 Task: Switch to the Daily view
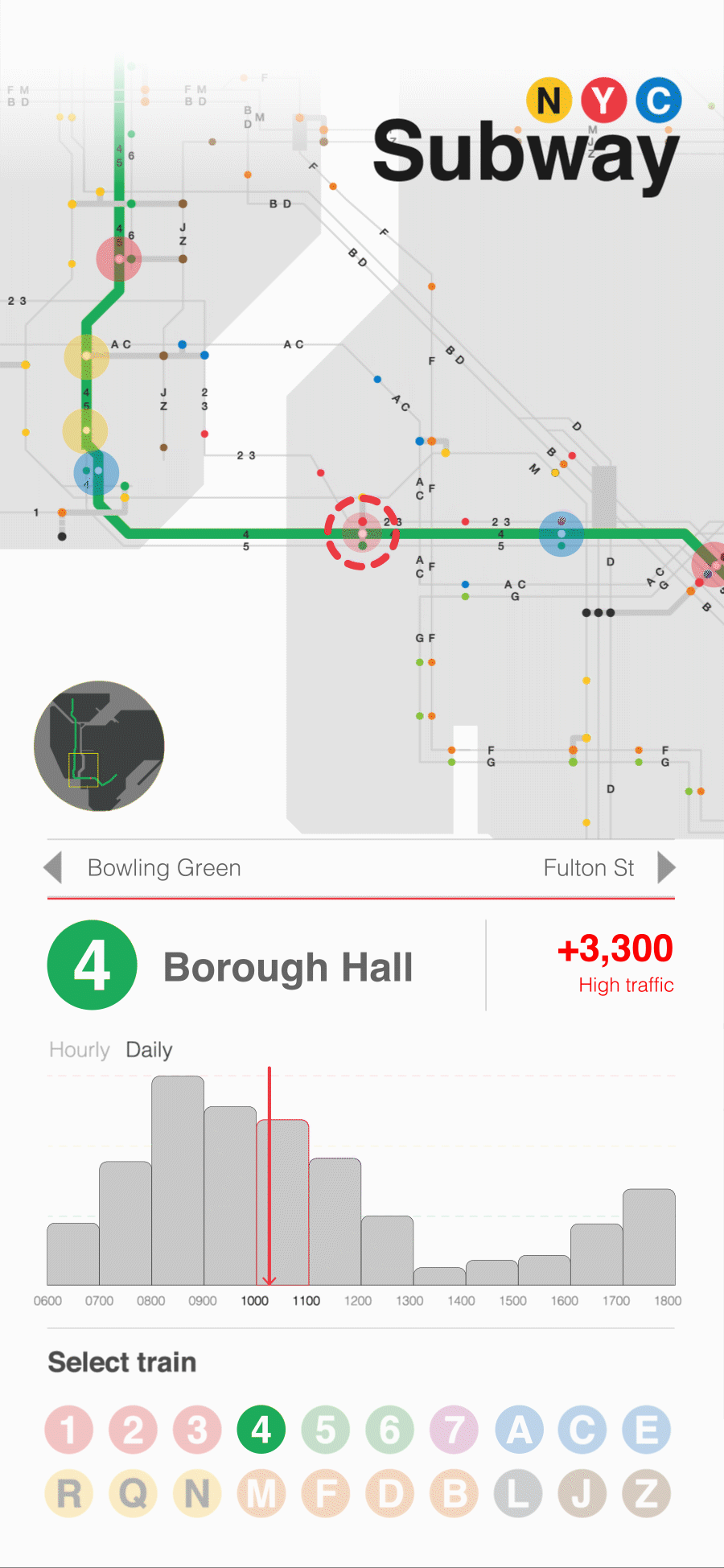(149, 1050)
